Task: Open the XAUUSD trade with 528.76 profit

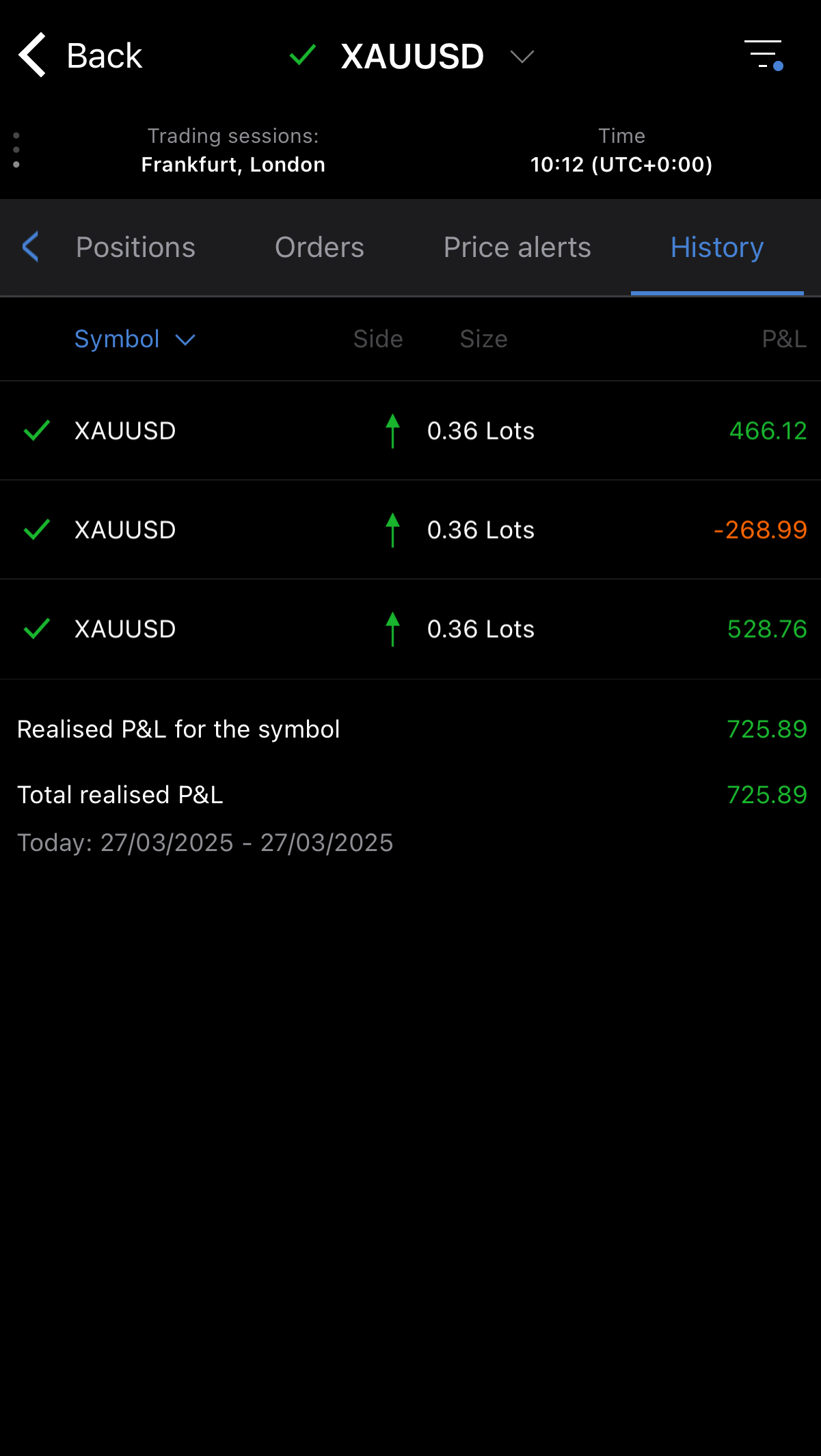Action: pos(410,629)
